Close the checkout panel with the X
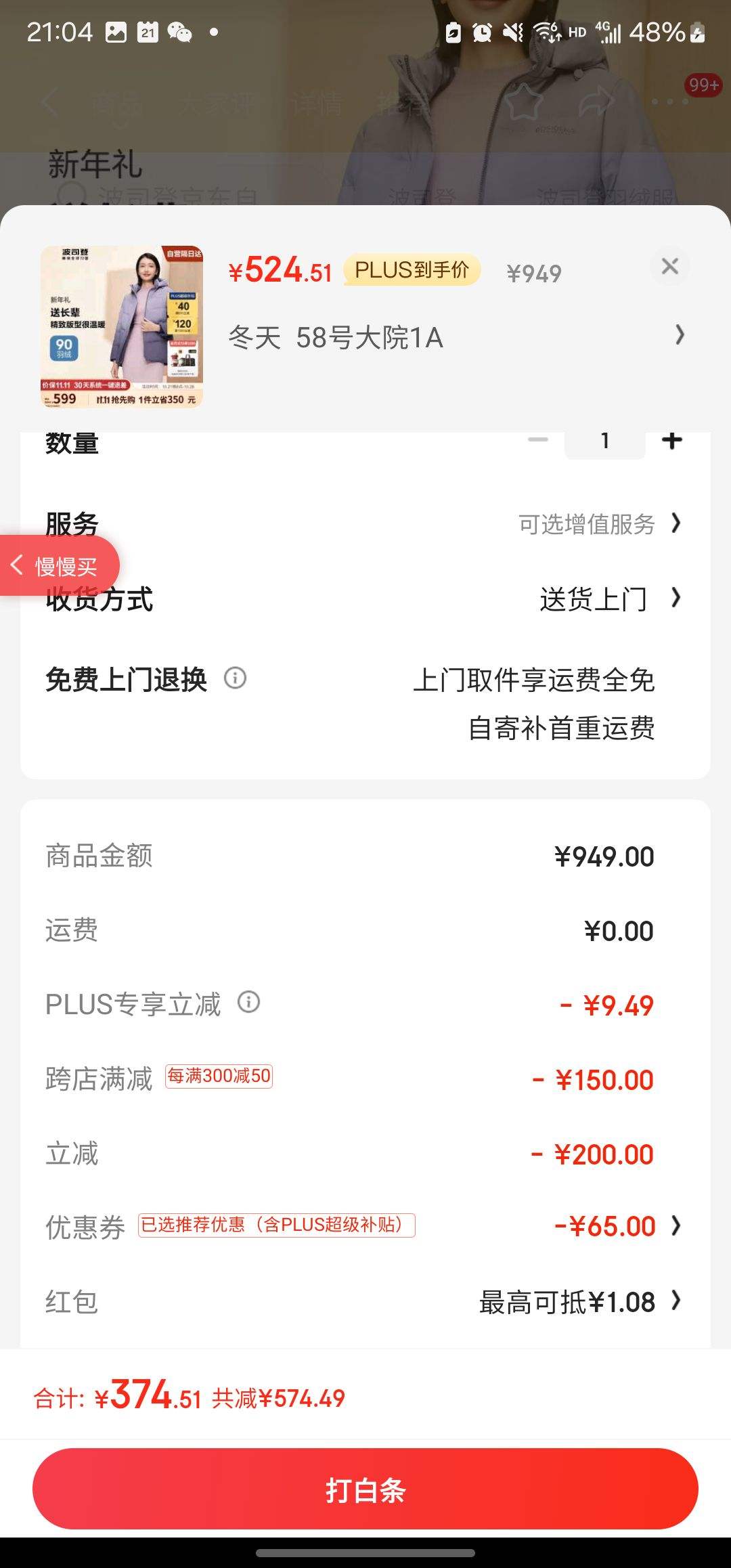This screenshot has height=1568, width=731. click(669, 266)
